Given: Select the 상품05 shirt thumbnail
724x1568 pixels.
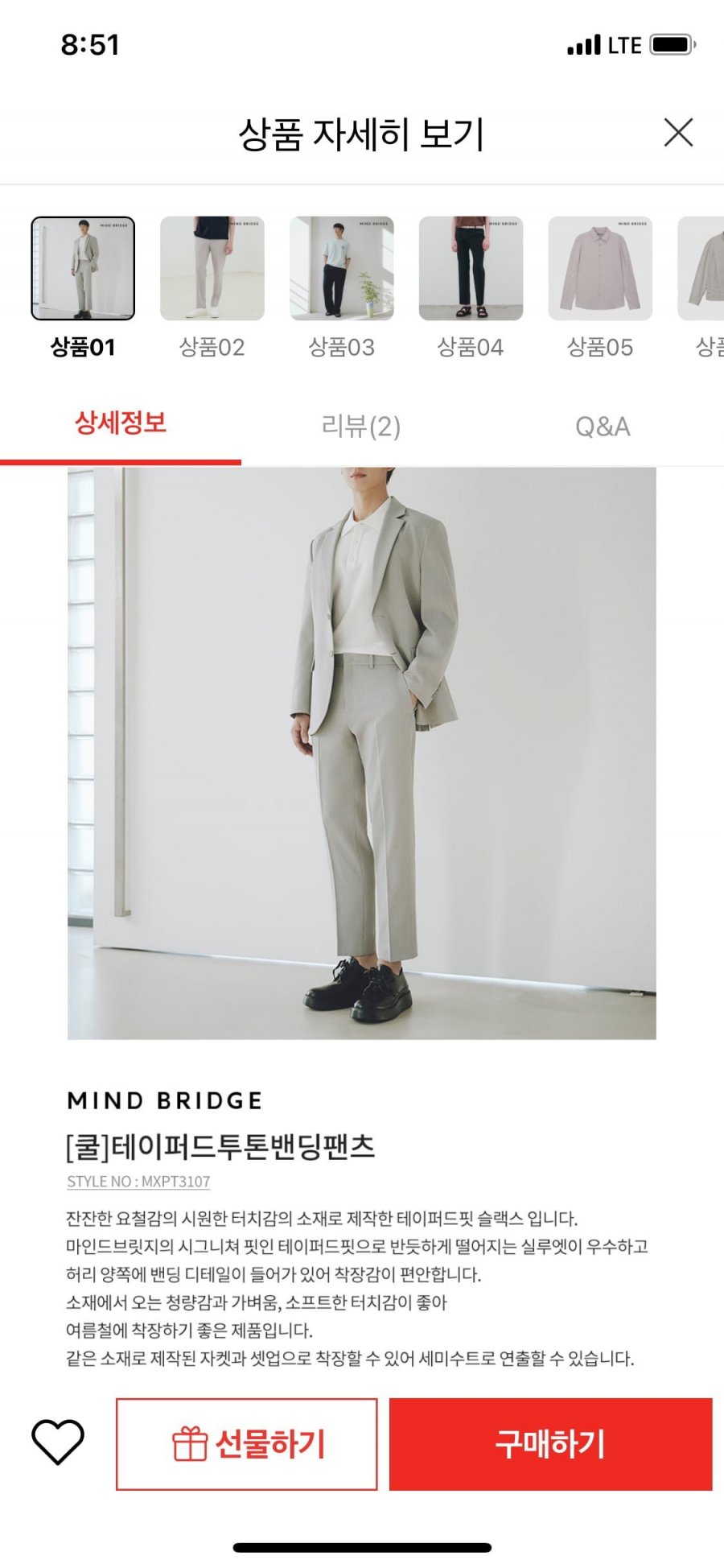Looking at the screenshot, I should click(600, 269).
